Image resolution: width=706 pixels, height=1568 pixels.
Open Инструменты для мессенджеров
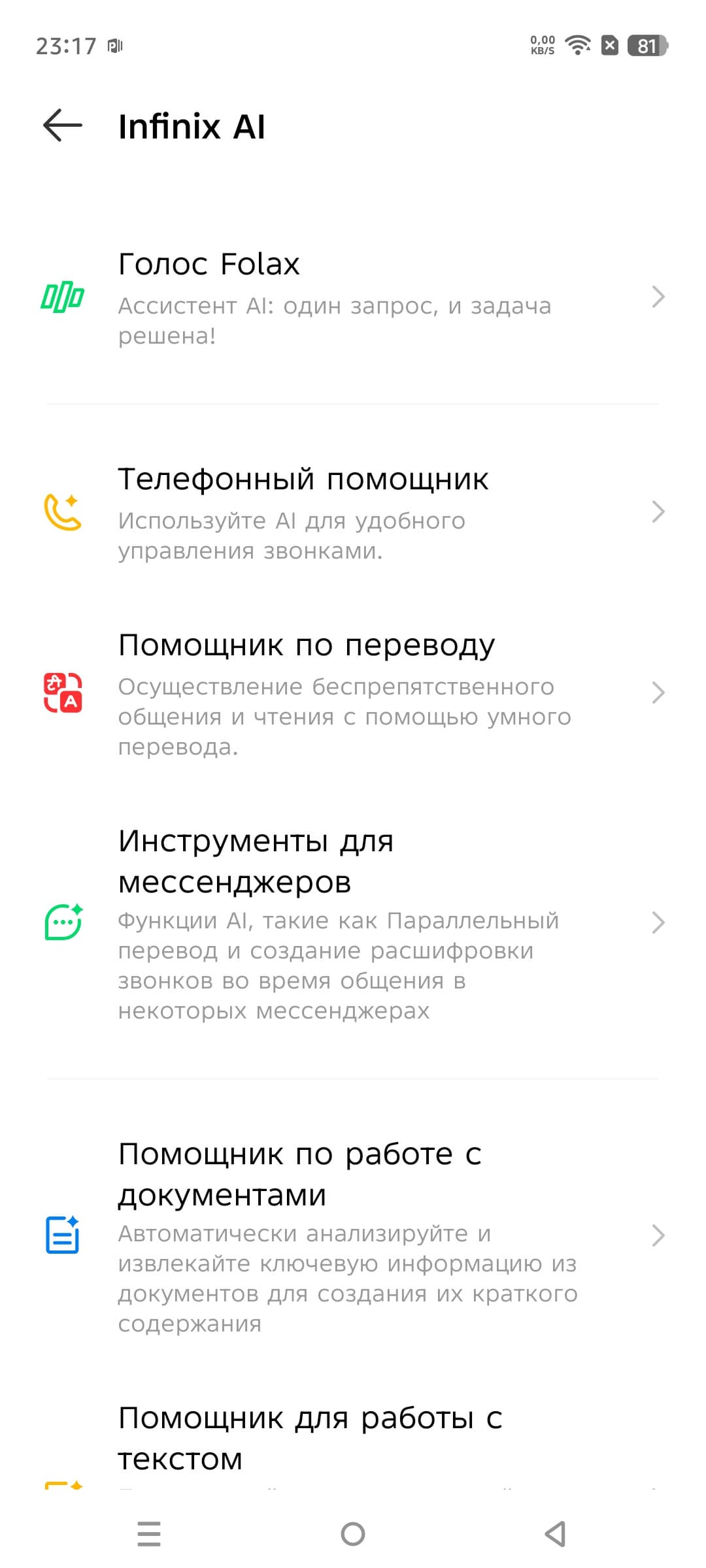(x=353, y=923)
